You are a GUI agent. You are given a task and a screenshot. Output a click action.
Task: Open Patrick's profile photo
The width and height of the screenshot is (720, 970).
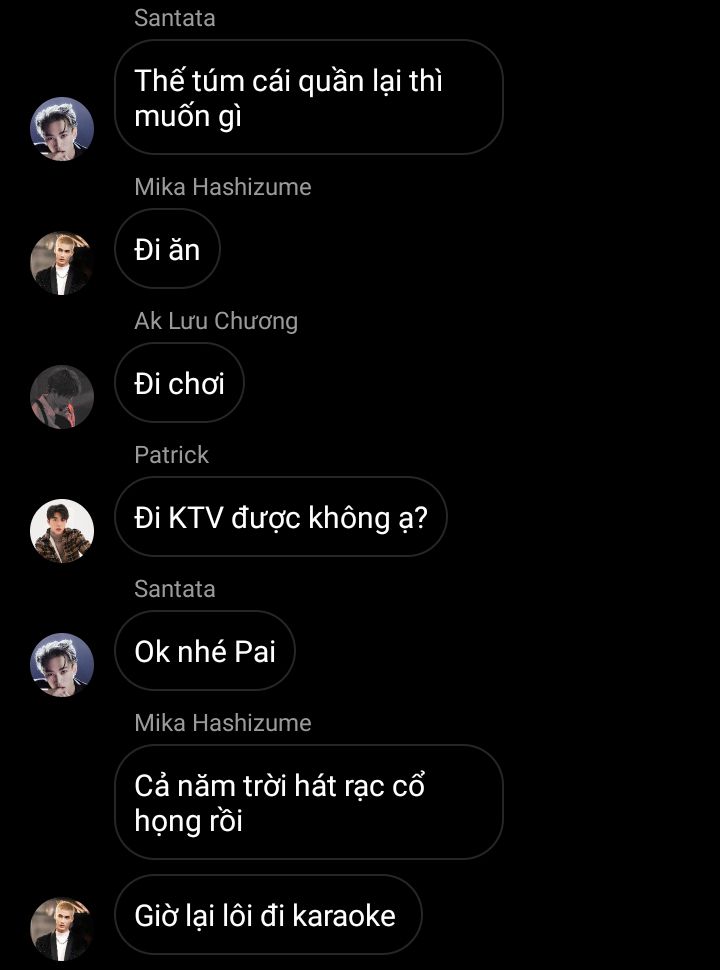pos(62,531)
